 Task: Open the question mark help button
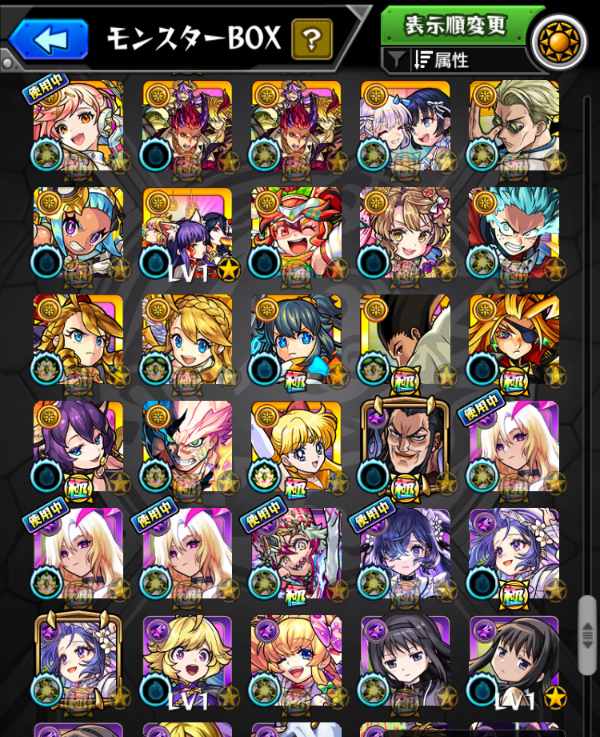pos(312,41)
